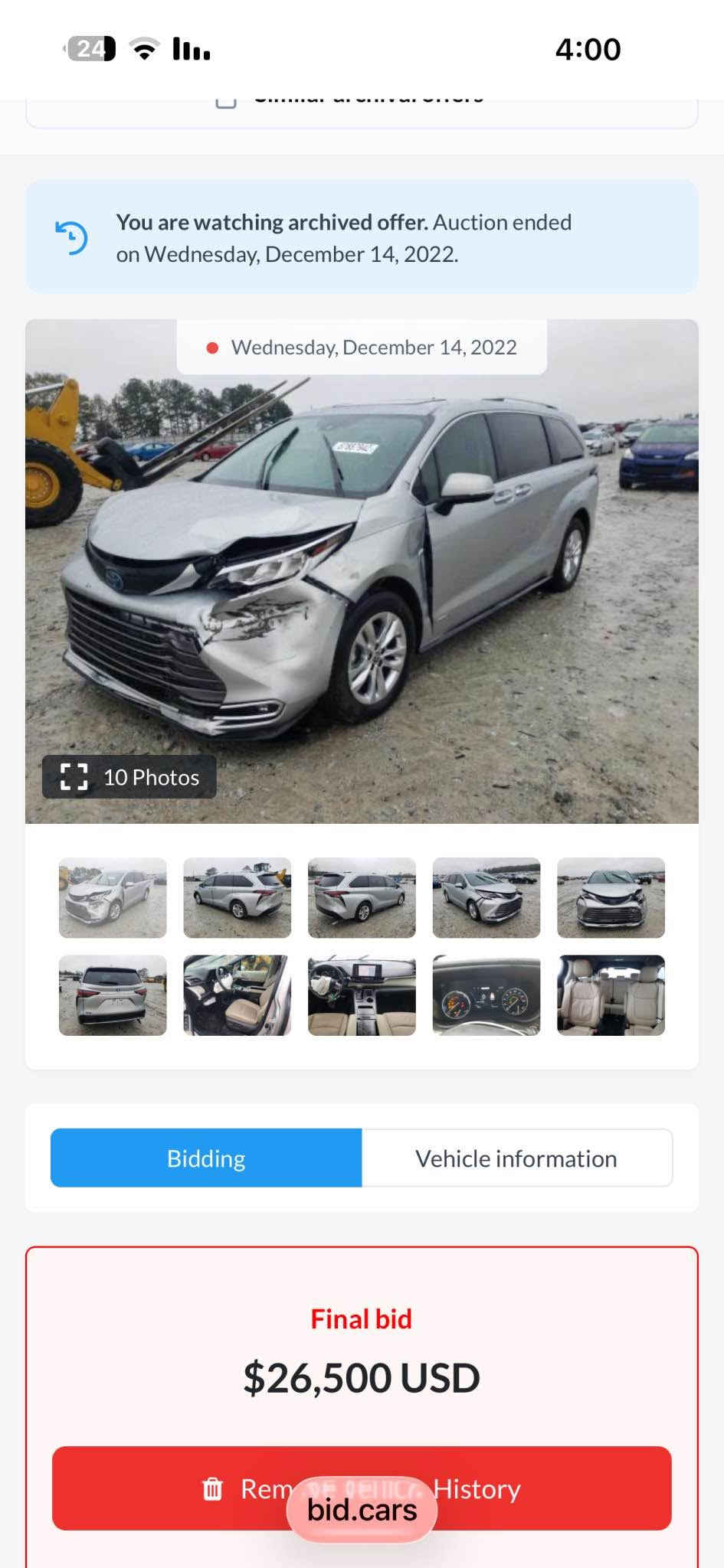View the dashboard and airbag thumbnail
The width and height of the screenshot is (724, 1568).
pyautogui.click(x=362, y=995)
